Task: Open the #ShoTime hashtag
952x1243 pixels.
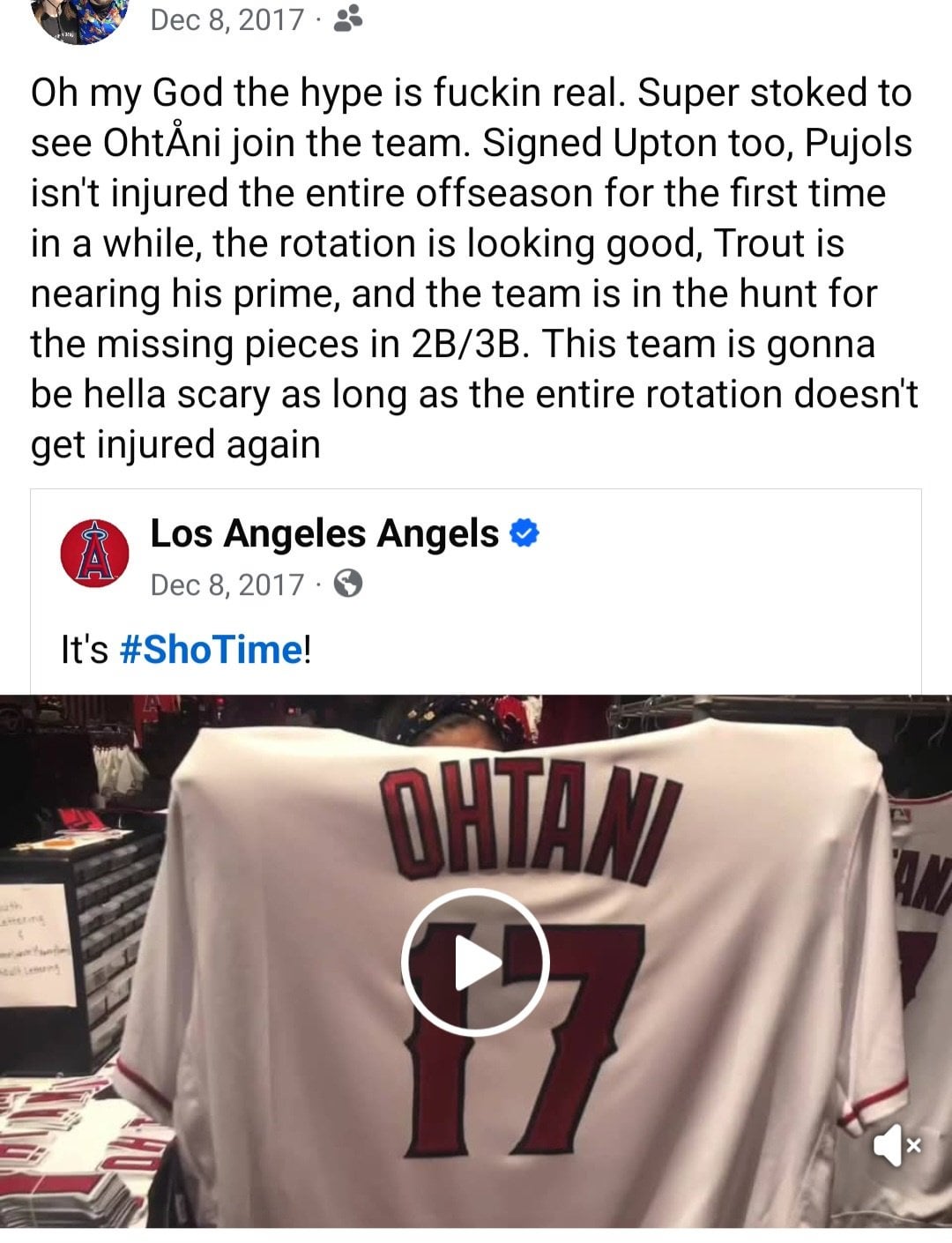Action: [209, 650]
